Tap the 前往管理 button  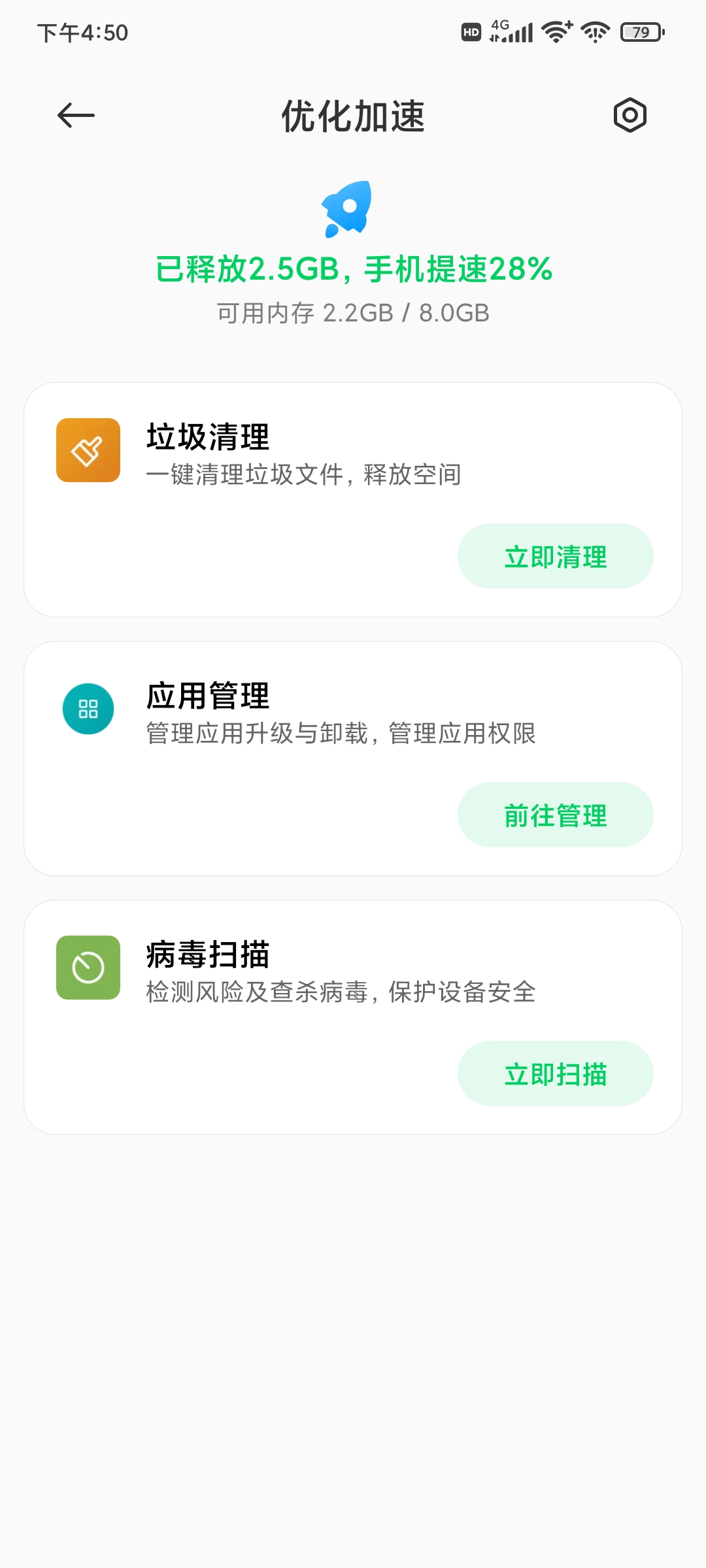tap(555, 815)
